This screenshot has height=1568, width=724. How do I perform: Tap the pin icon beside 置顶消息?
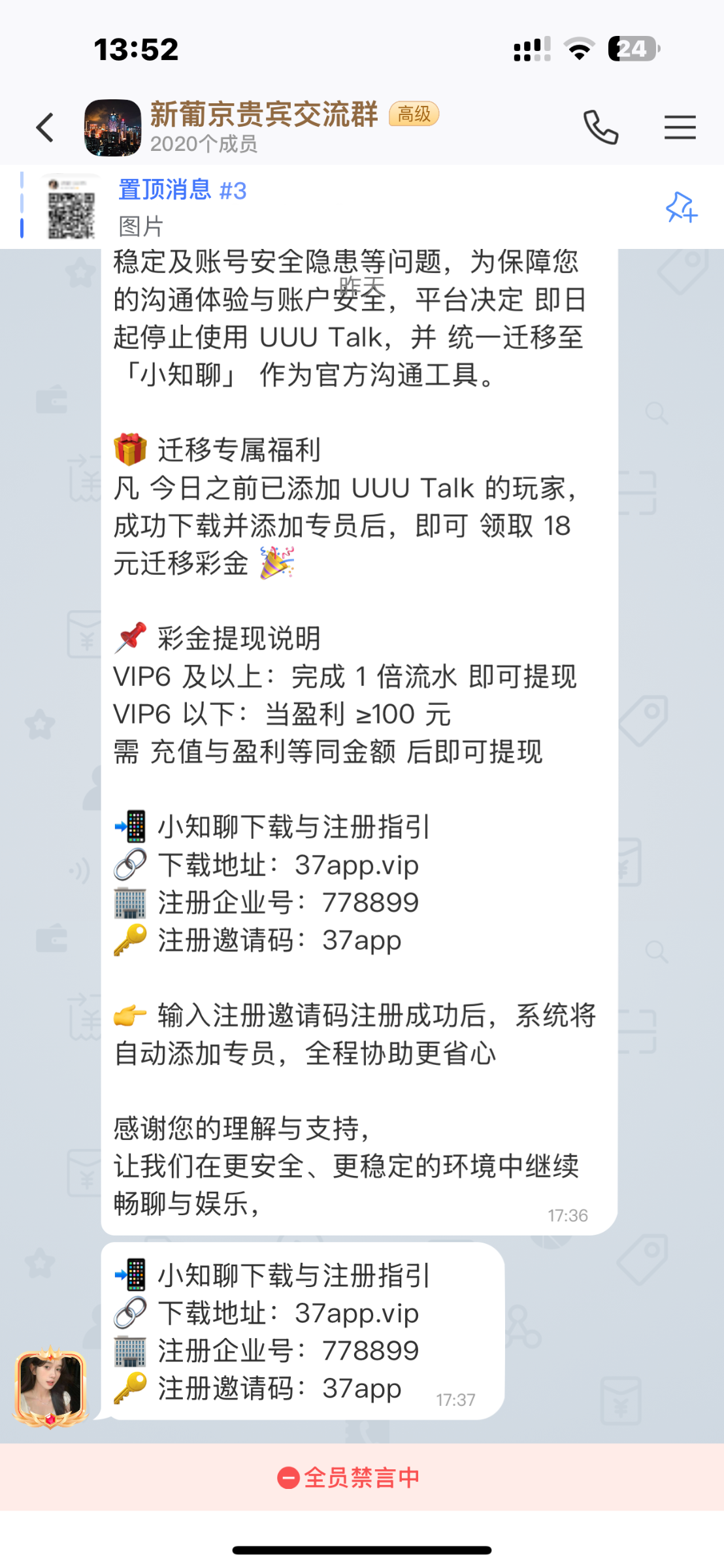(x=681, y=208)
